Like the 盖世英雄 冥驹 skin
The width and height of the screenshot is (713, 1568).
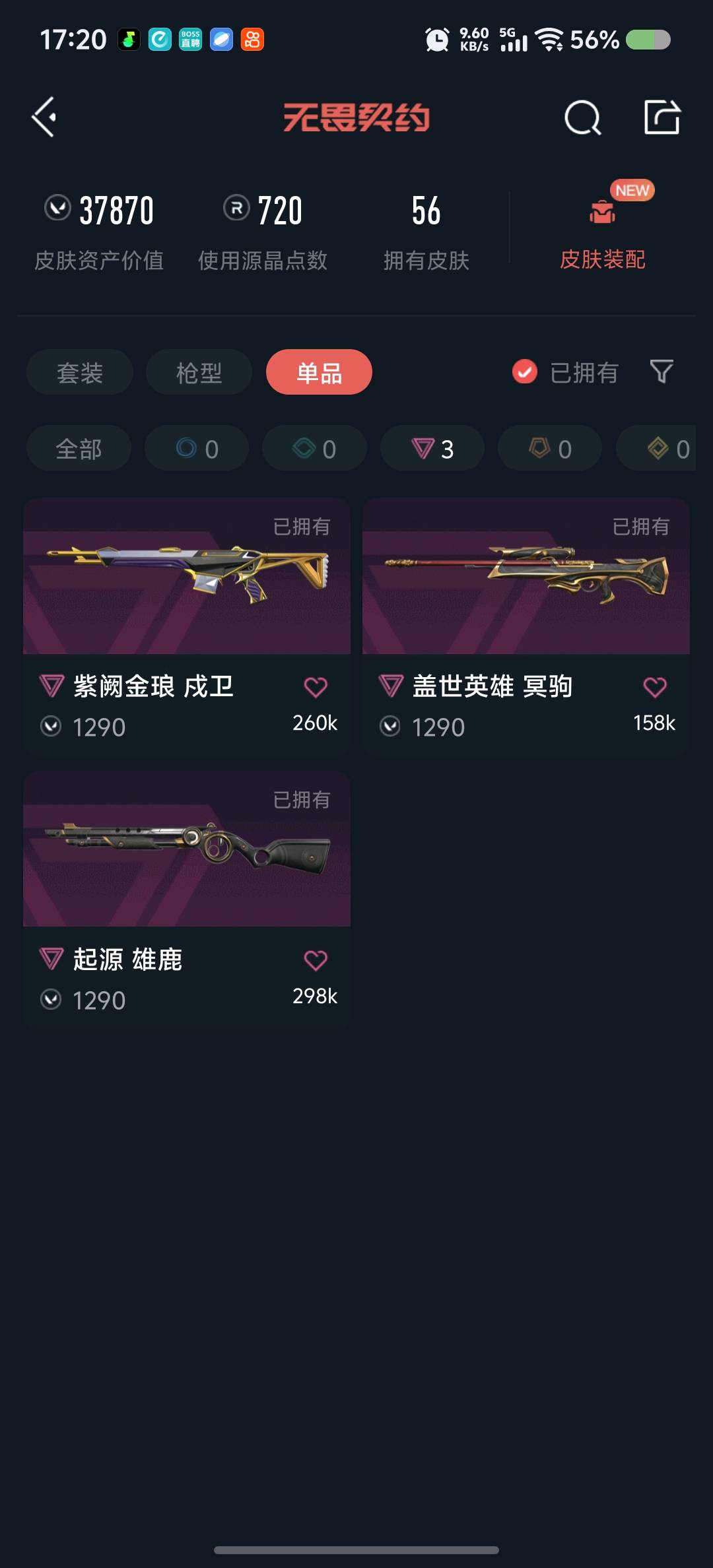click(x=655, y=687)
